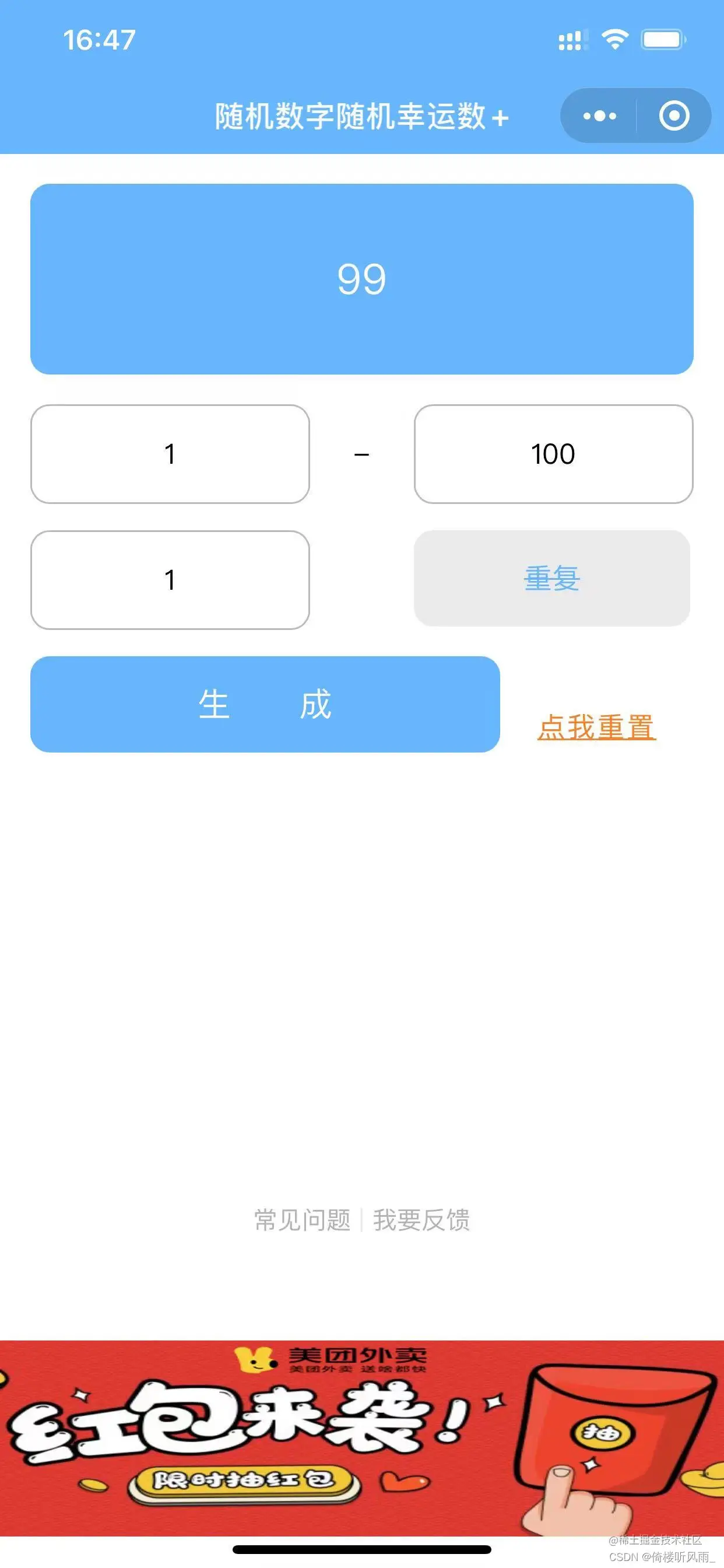Open the mini program more options menu
This screenshot has height=1568, width=724.
[x=599, y=116]
